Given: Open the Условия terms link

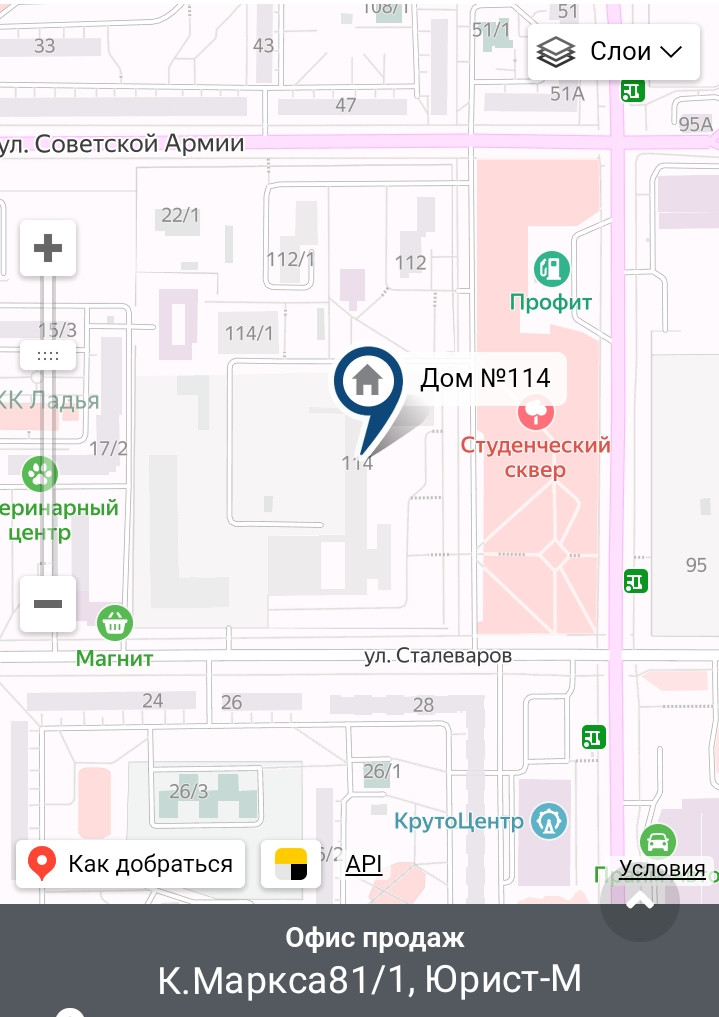Looking at the screenshot, I should pos(661,869).
